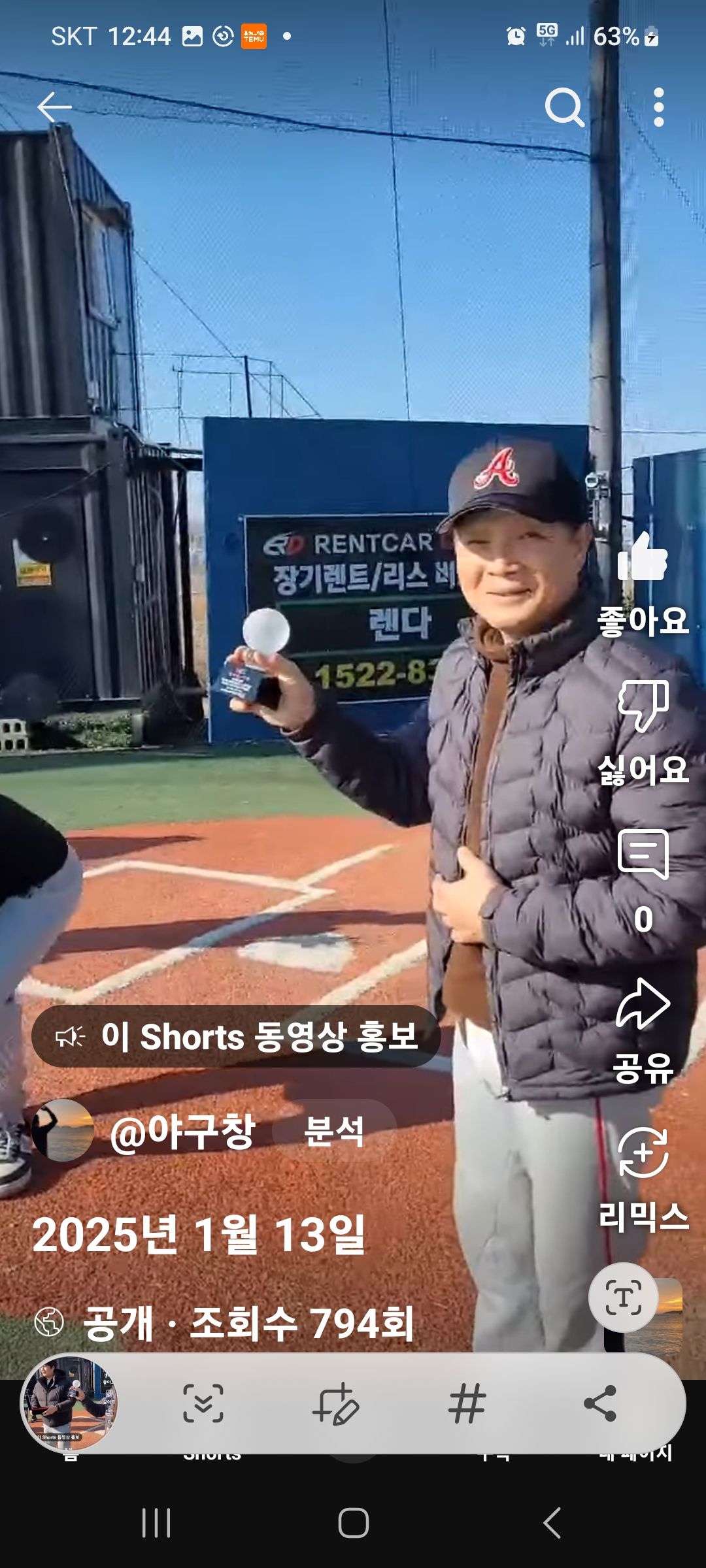
Task: Tap the scroll capture icon
Action: click(x=203, y=1403)
